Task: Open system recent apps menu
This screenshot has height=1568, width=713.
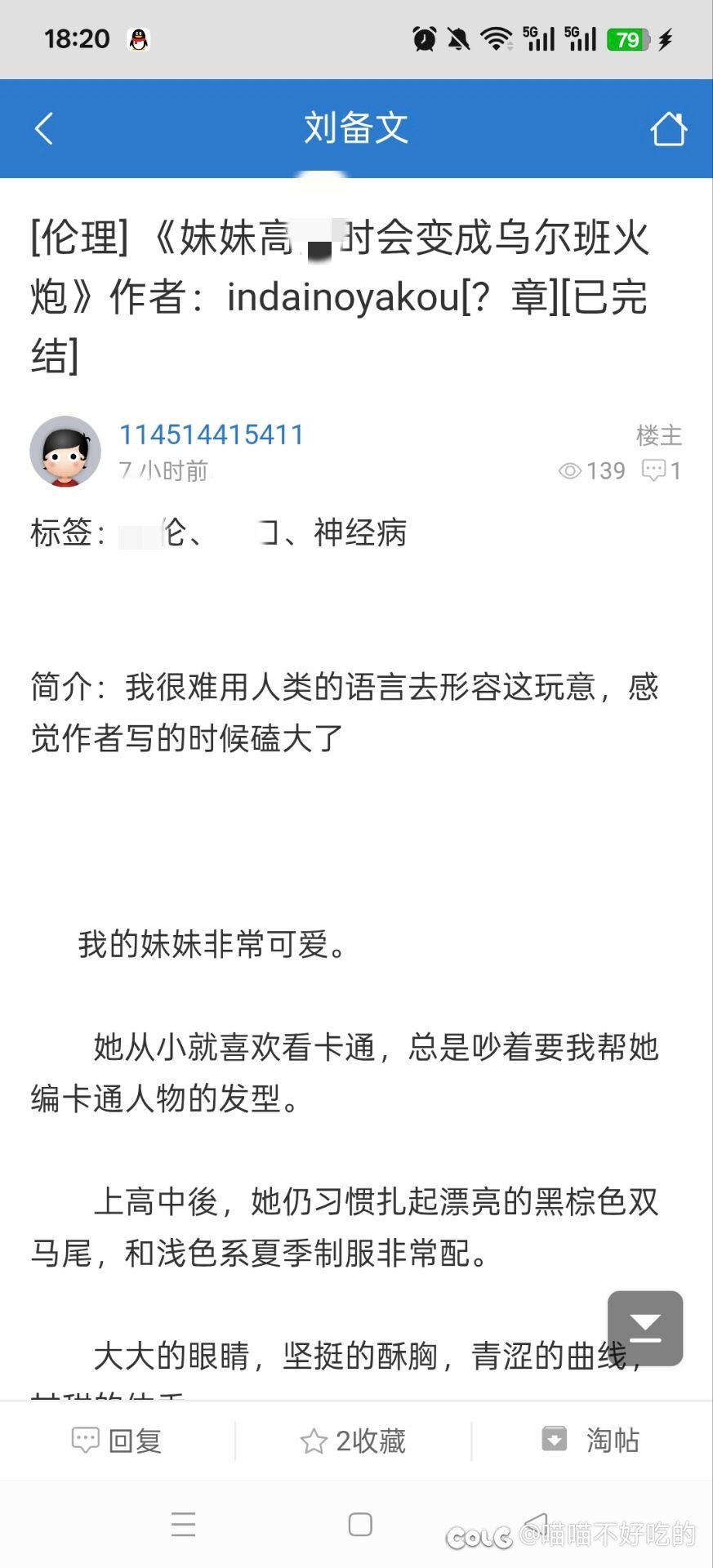Action: [x=183, y=1524]
